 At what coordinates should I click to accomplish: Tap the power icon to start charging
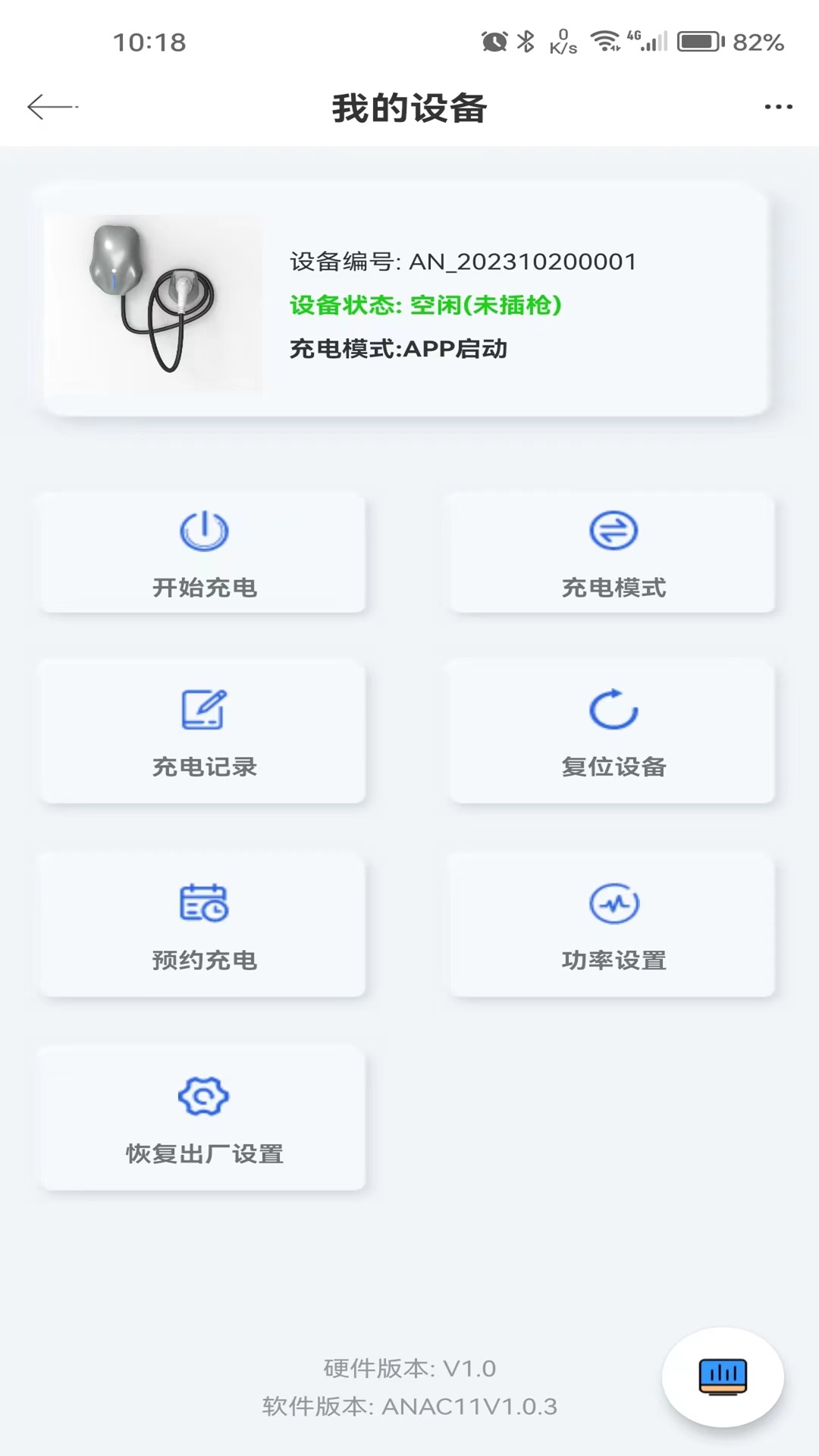click(x=202, y=532)
